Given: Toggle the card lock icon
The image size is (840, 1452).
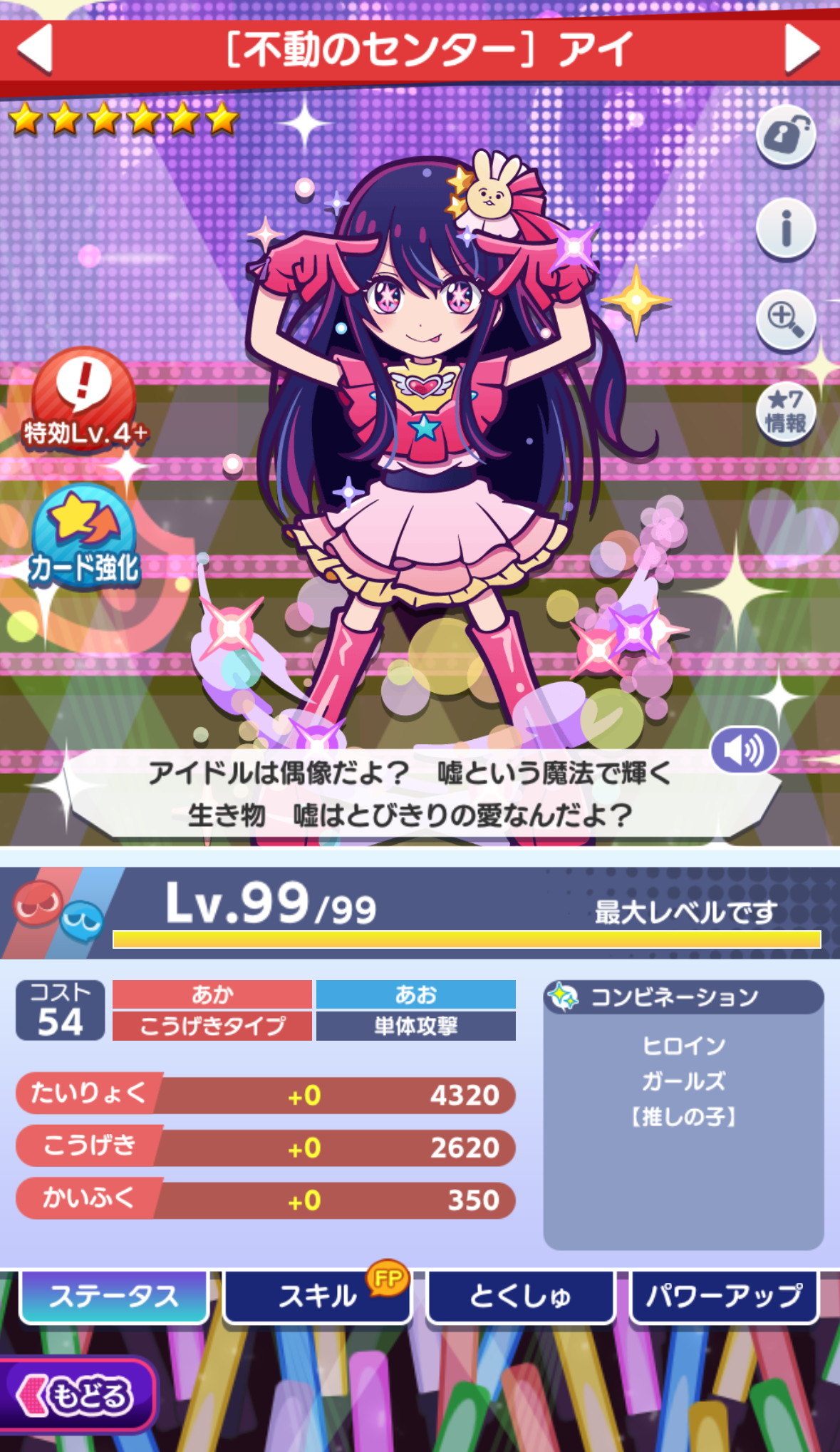Looking at the screenshot, I should pyautogui.click(x=786, y=135).
